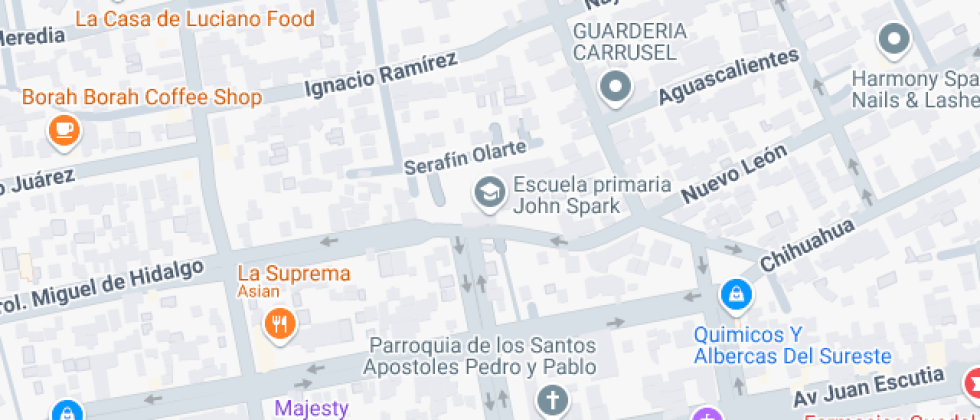Open La Casa de Luciano Food place label
This screenshot has height=420, width=980.
coord(195,18)
